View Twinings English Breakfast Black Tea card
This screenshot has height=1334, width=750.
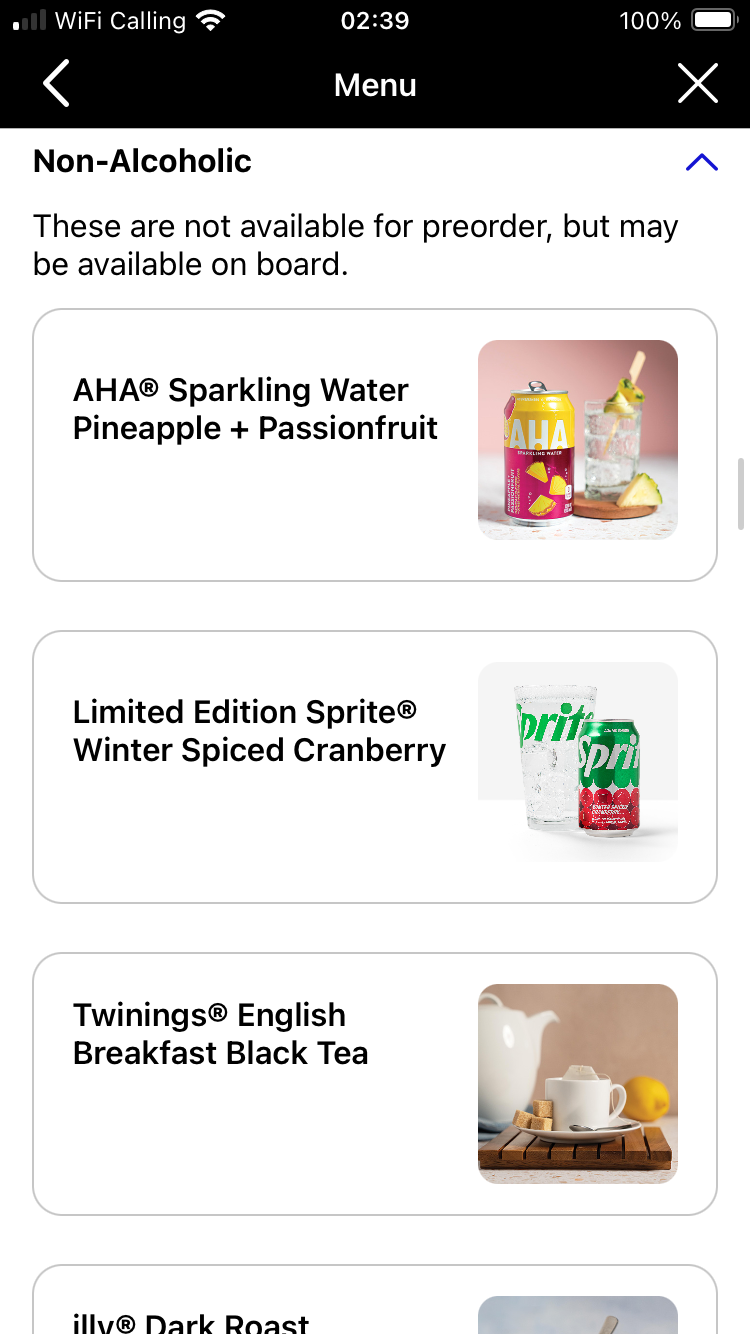[x=375, y=1083]
